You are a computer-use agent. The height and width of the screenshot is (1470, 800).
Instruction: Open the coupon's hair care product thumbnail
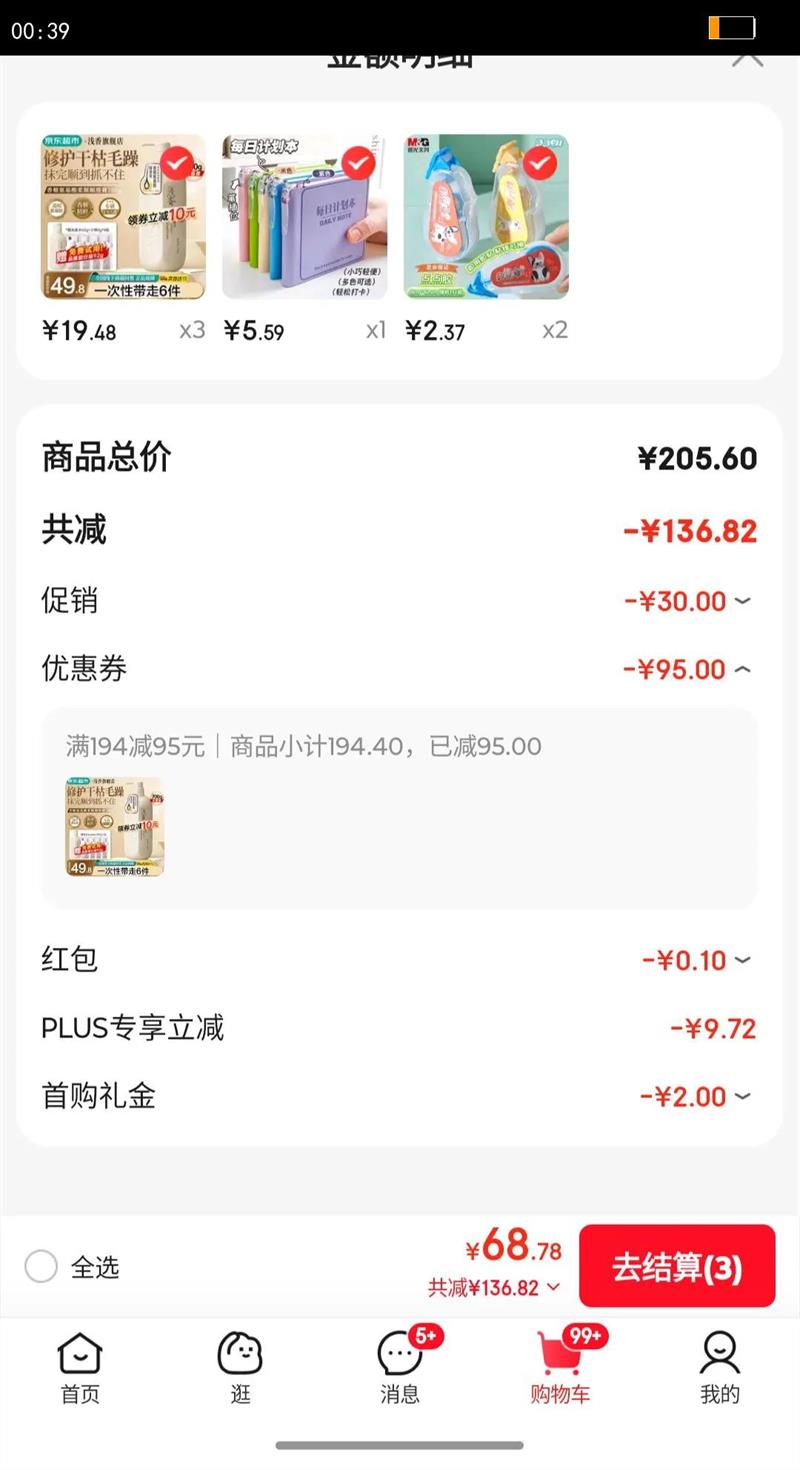coord(115,827)
